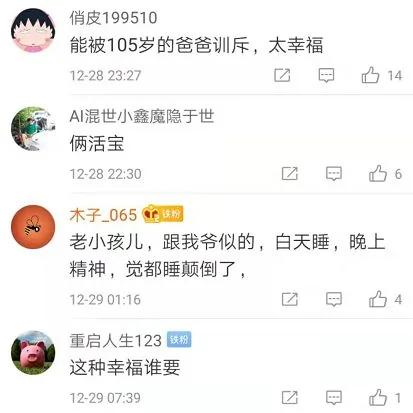413x413 pixels.
Task: Open 重启人生123's pig avatar
Action: 33,353
